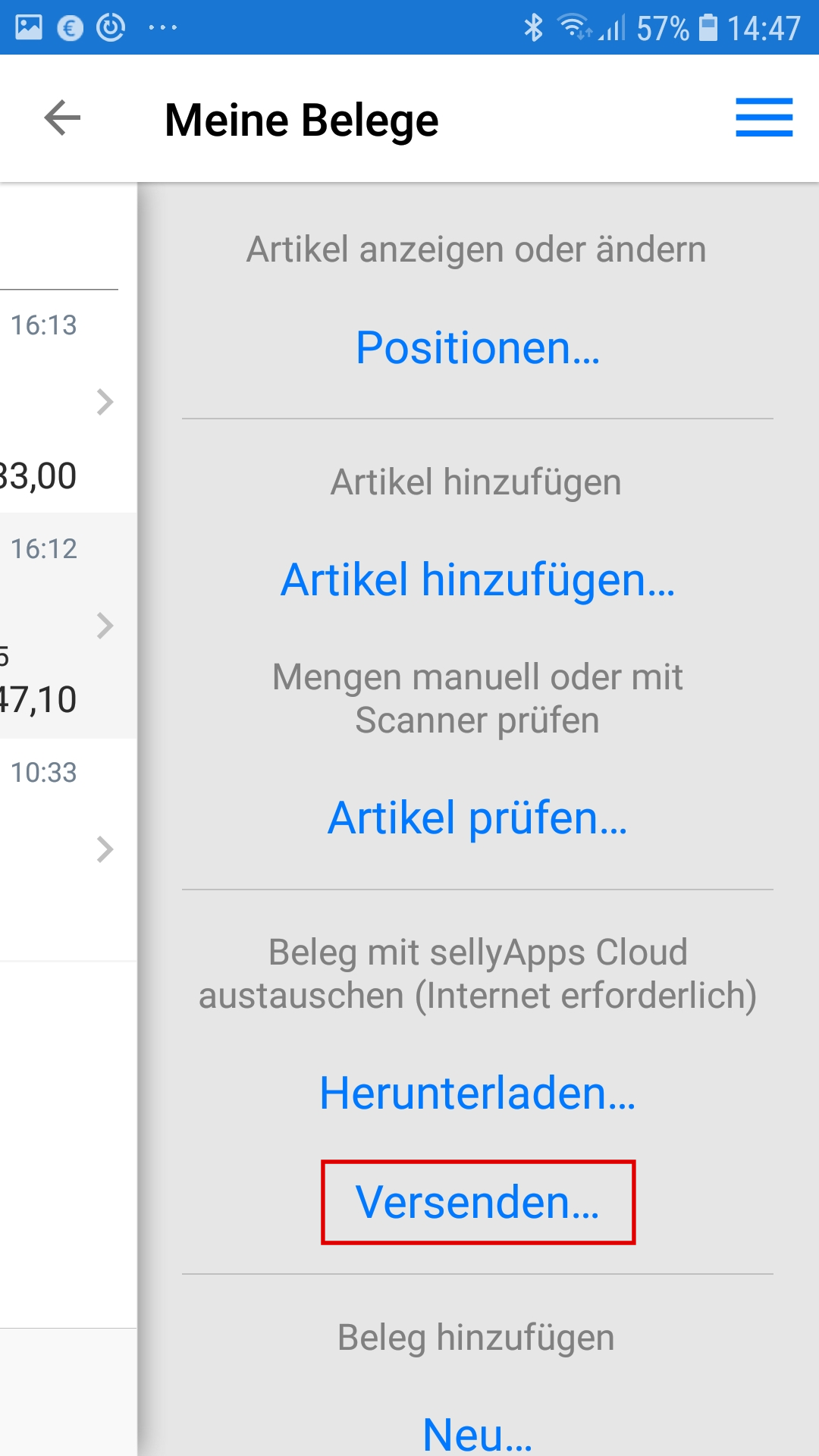Viewport: 819px width, 1456px height.
Task: Create a new receipt with Neu…
Action: [478, 1433]
